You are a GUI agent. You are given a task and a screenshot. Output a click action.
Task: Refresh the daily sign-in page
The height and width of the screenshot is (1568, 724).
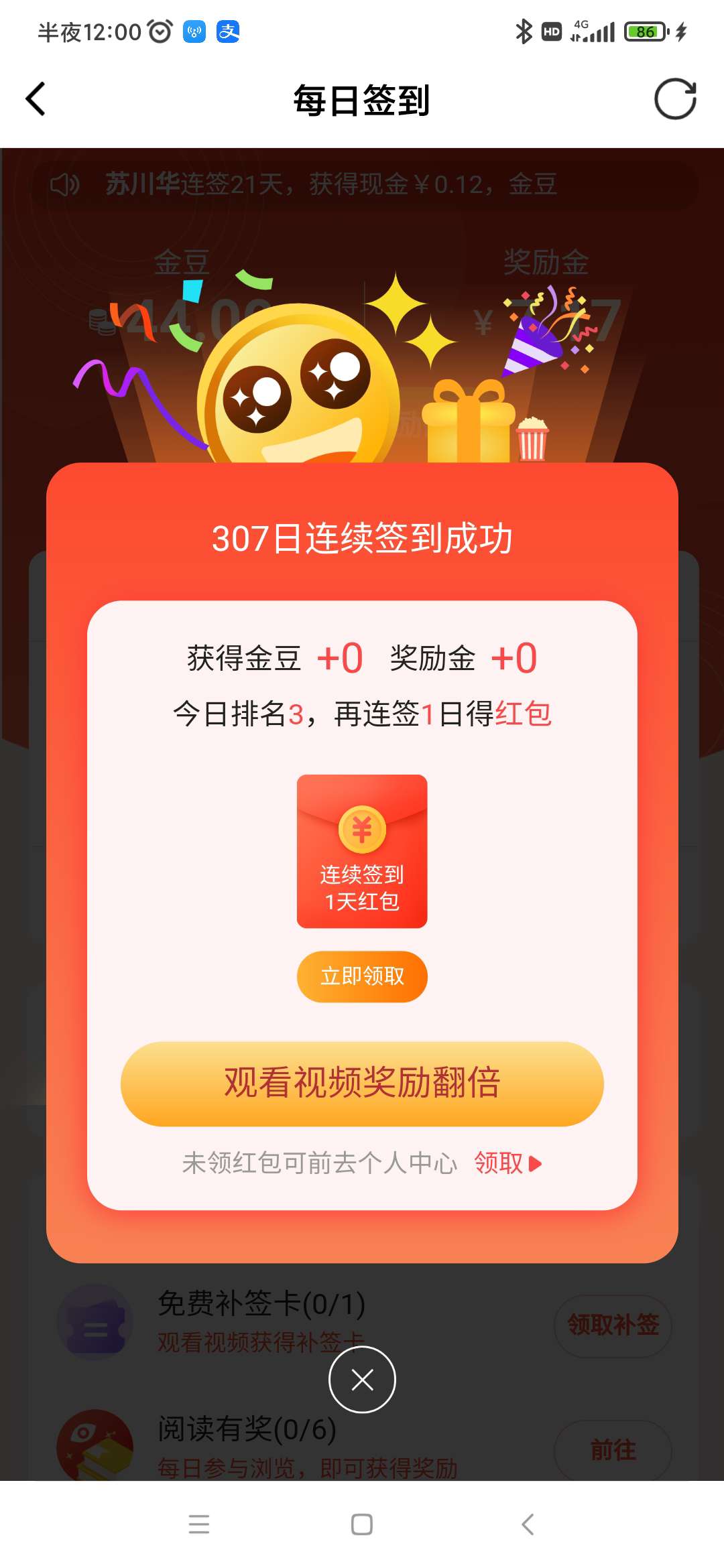(x=674, y=99)
